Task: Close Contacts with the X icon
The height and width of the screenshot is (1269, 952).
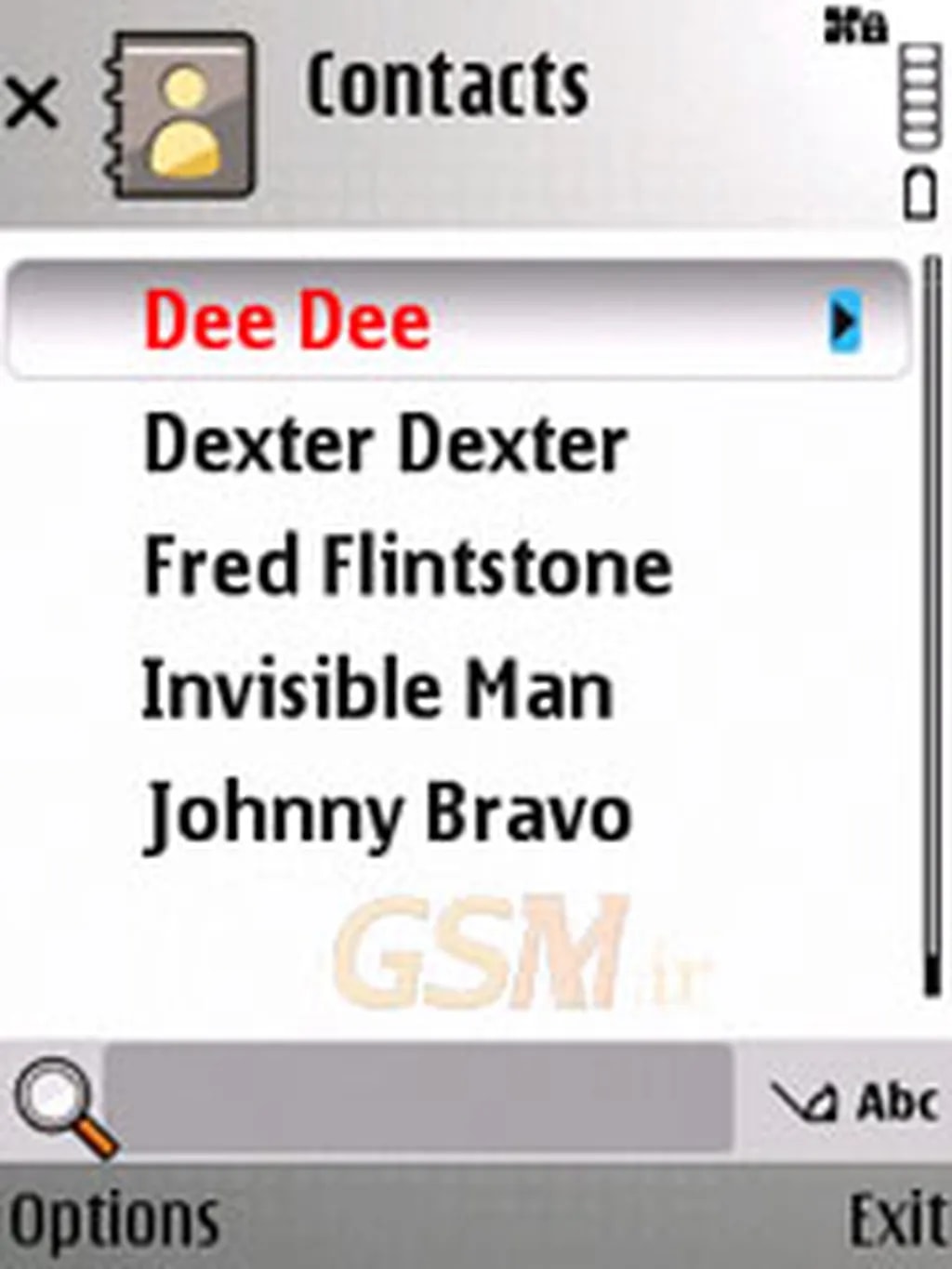Action: point(33,102)
